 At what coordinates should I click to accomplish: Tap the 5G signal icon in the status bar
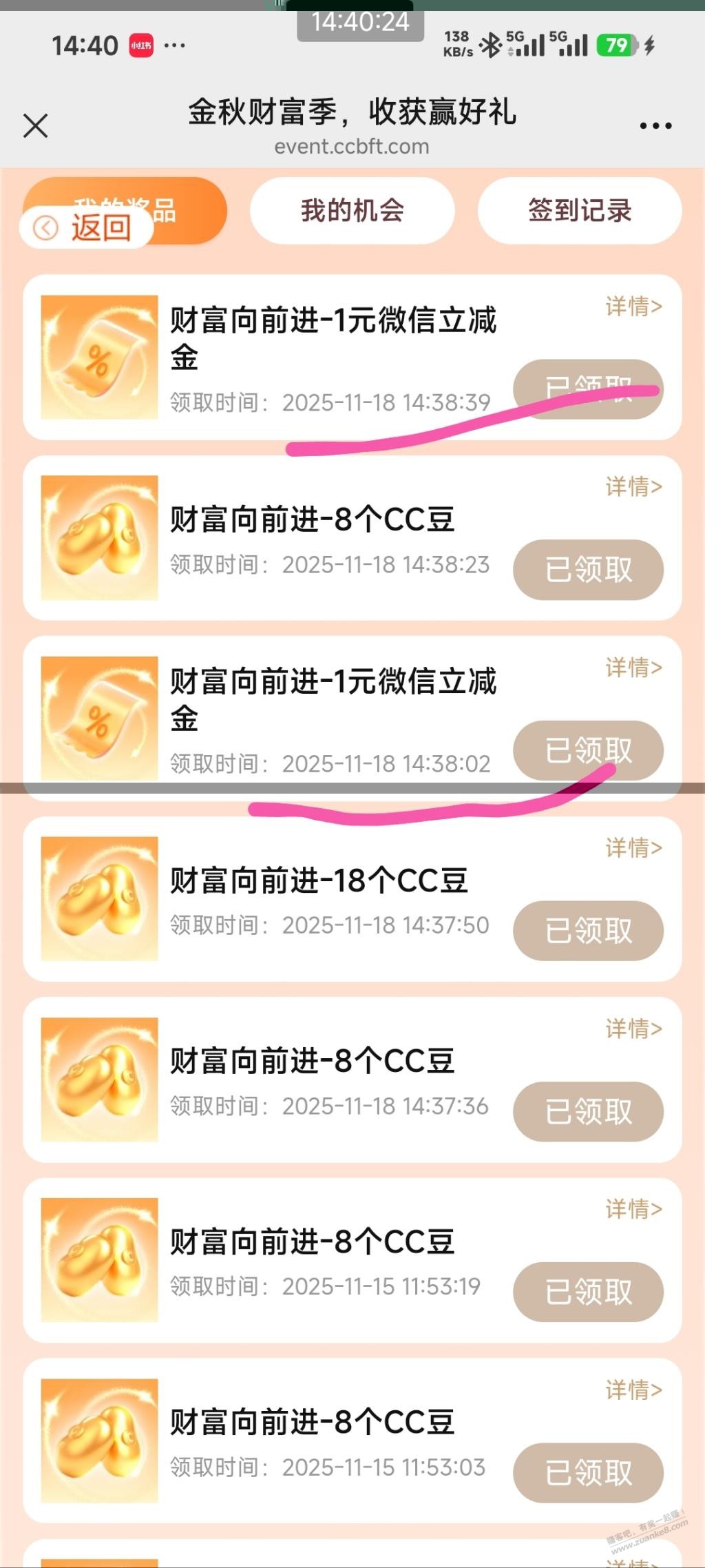[x=529, y=44]
